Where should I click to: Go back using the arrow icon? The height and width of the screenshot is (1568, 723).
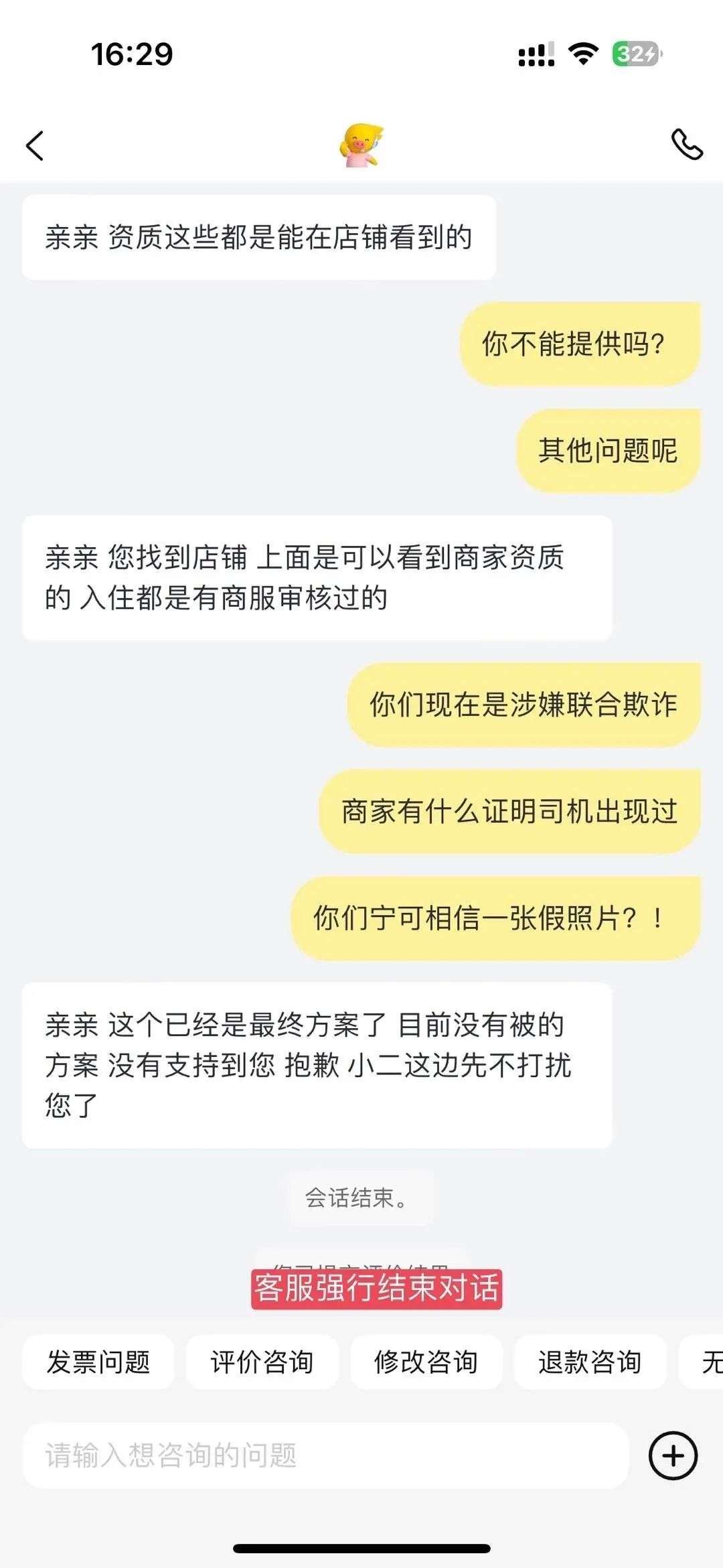35,145
